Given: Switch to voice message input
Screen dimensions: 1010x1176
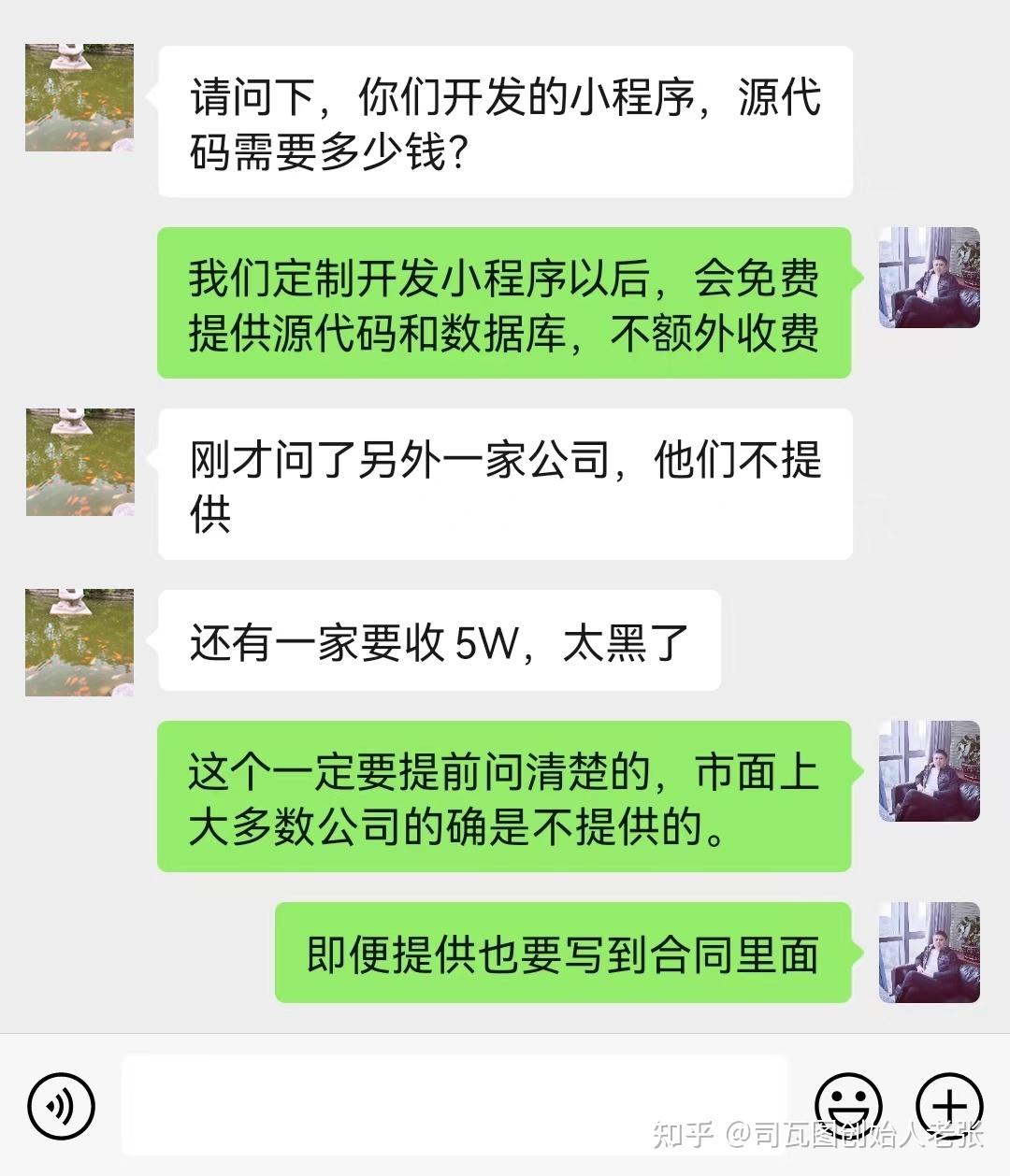Looking at the screenshot, I should click(x=62, y=1106).
